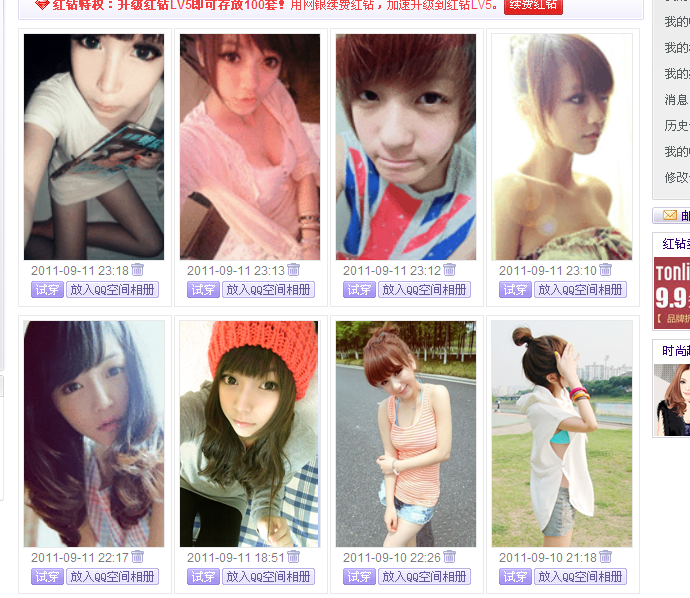Screen dimensions: 690x598
Task: Delete the photo from 2011-09-11 22:17
Action: [138, 557]
